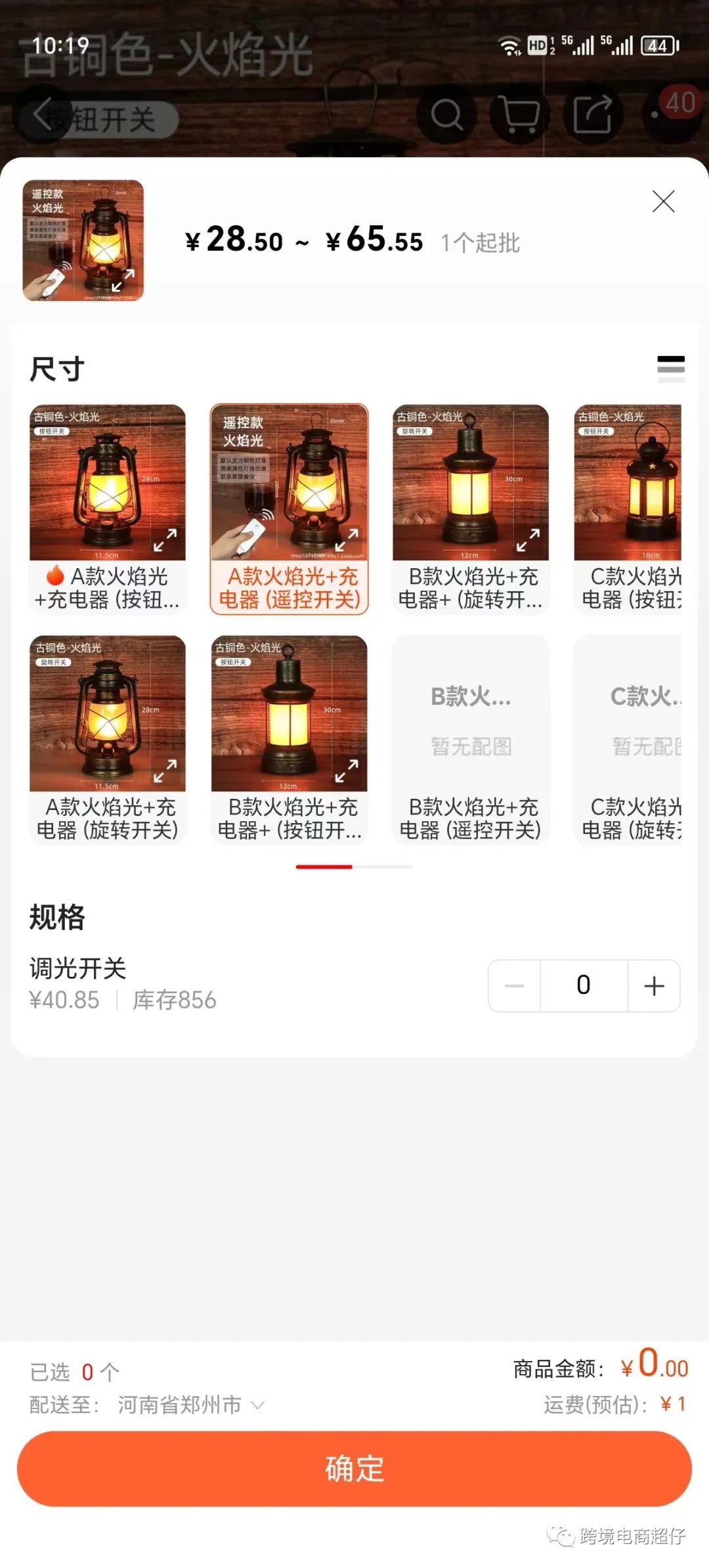Screen dimensions: 709x1568
Task: Close the product options sheet
Action: click(x=663, y=202)
